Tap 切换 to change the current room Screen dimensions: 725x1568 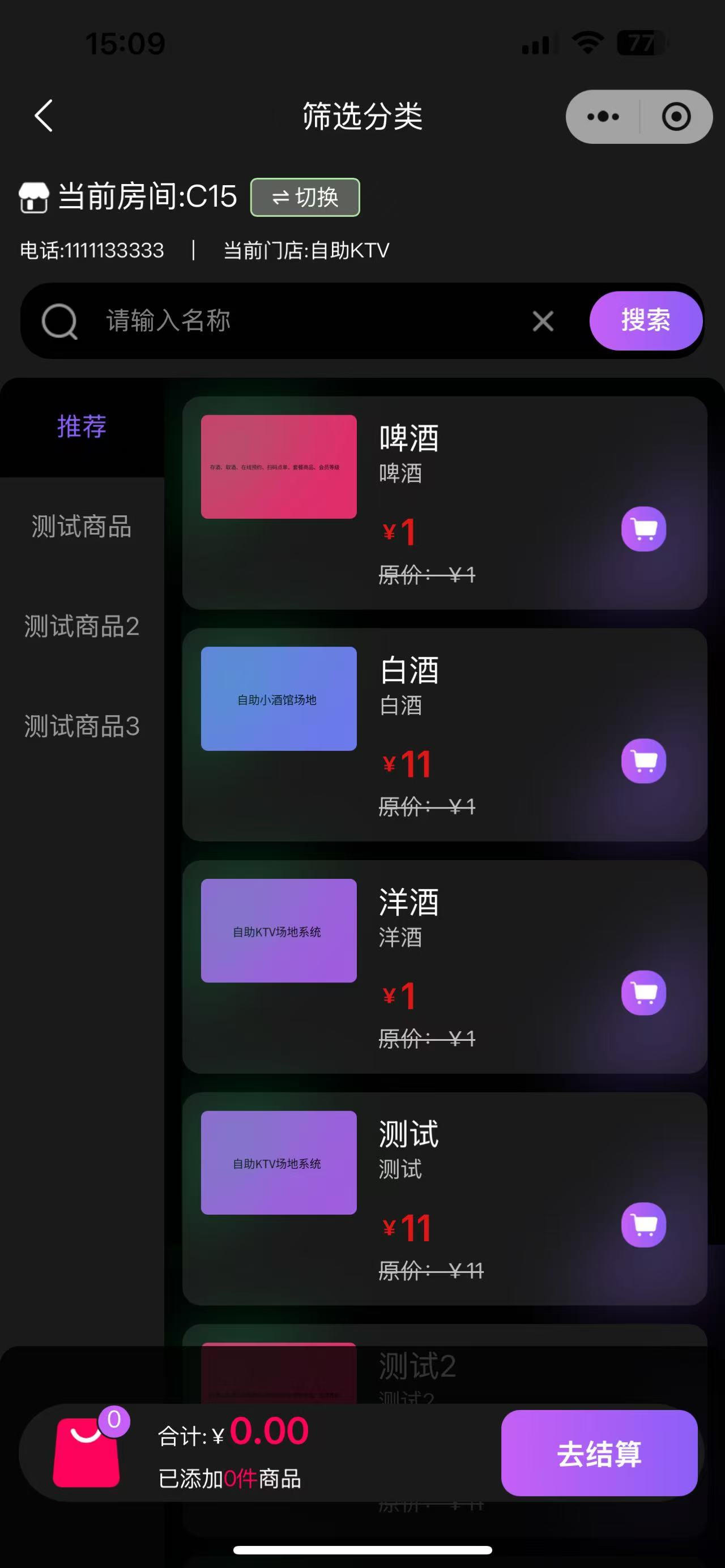tap(305, 197)
